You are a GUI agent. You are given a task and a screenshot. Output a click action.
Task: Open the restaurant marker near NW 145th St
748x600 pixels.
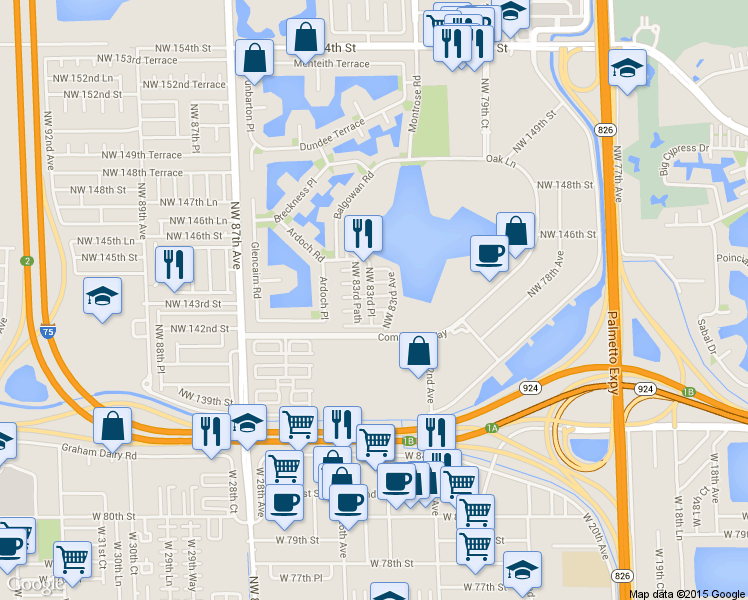click(x=175, y=267)
